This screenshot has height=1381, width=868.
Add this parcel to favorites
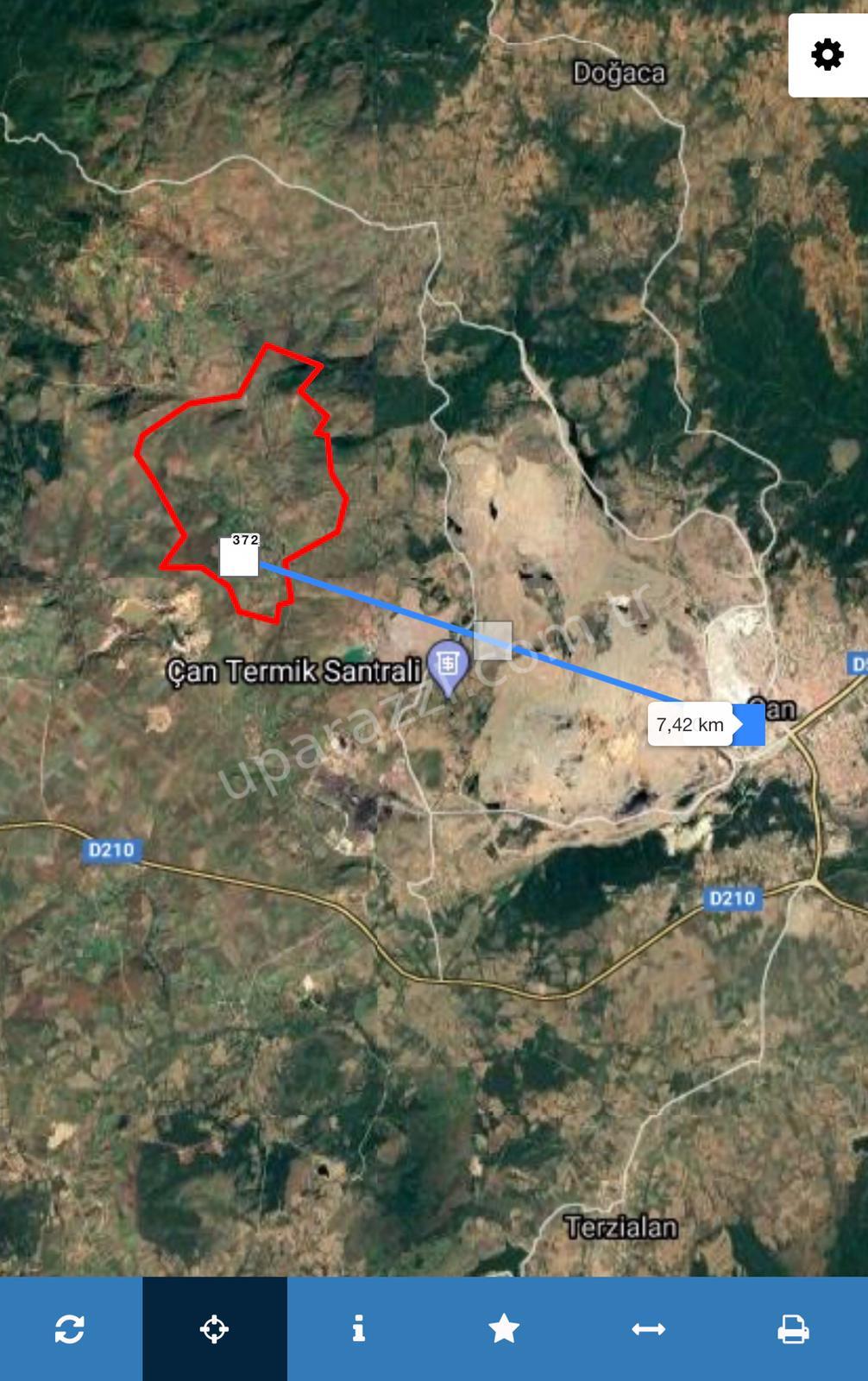[x=504, y=1328]
